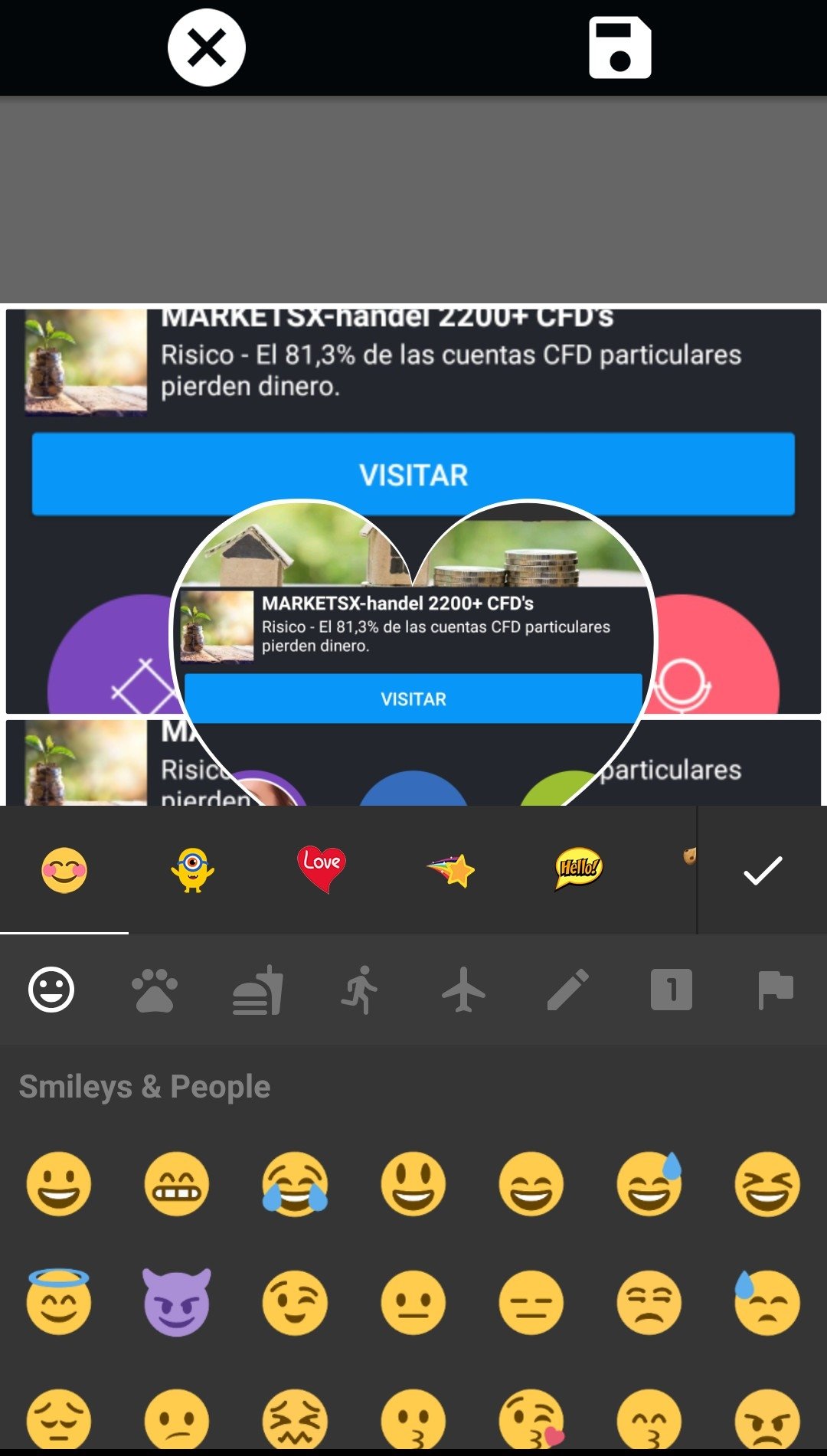Add the tears of joy emoji
This screenshot has height=1456, width=827.
point(295,1184)
